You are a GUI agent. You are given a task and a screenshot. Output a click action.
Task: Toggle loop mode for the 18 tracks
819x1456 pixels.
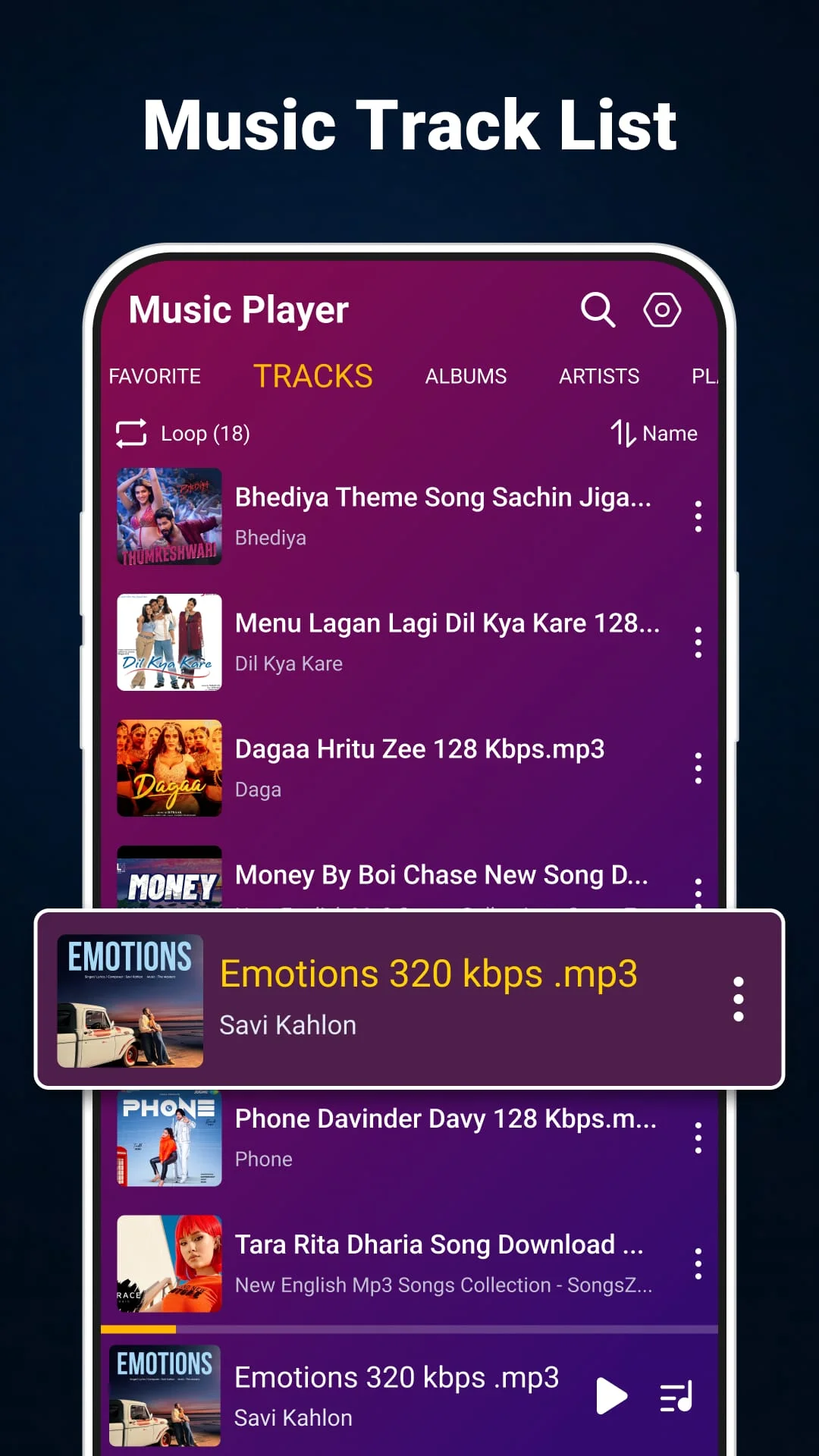130,433
